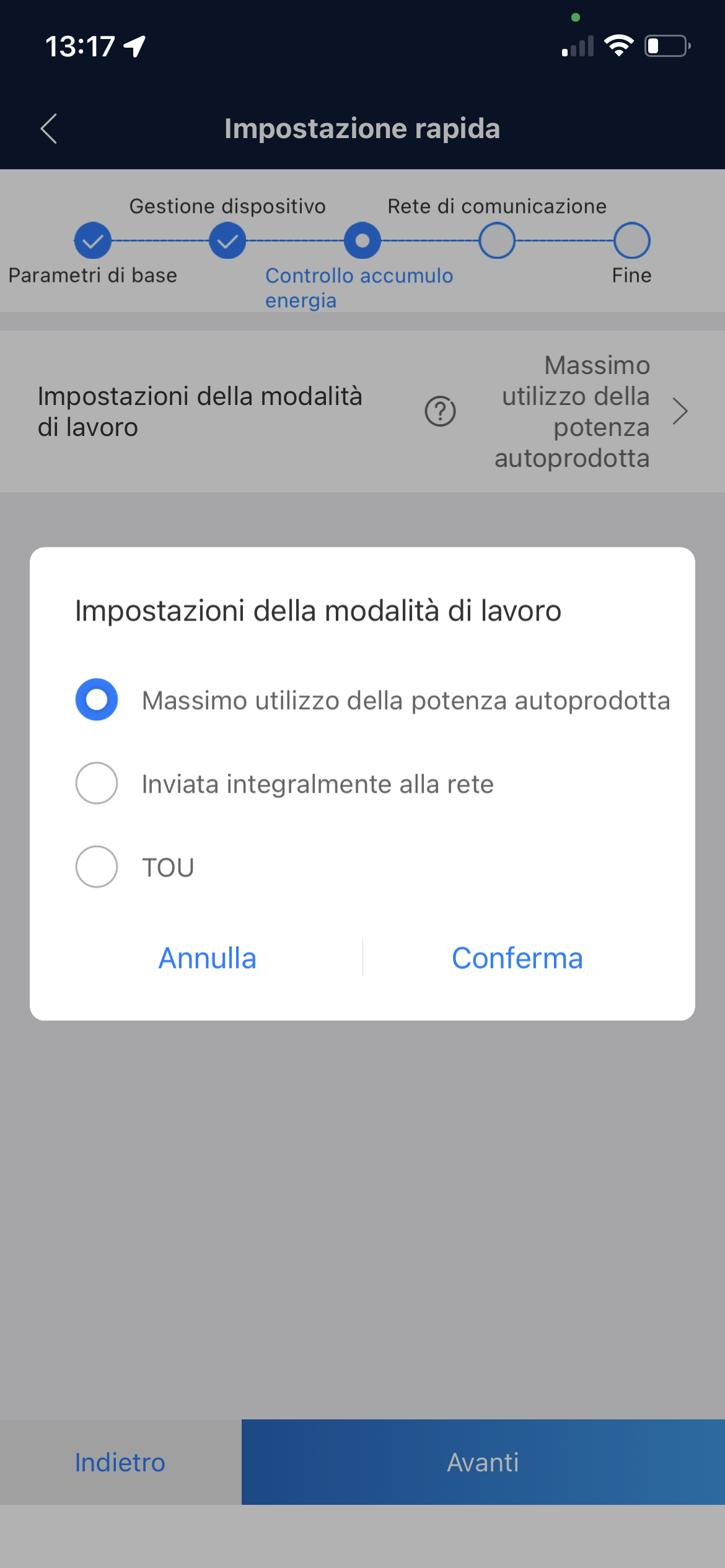
Task: Select Massimo utilizzo della potenza autoprodotta option
Action: (x=97, y=700)
